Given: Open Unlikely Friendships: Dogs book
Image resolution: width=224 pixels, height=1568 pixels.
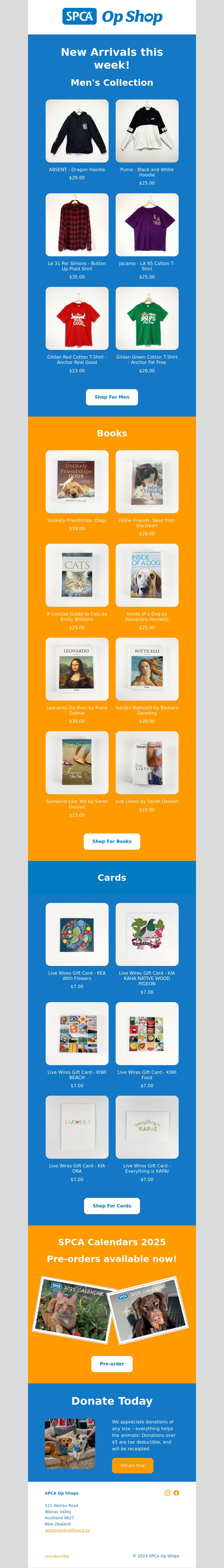Looking at the screenshot, I should [77, 482].
